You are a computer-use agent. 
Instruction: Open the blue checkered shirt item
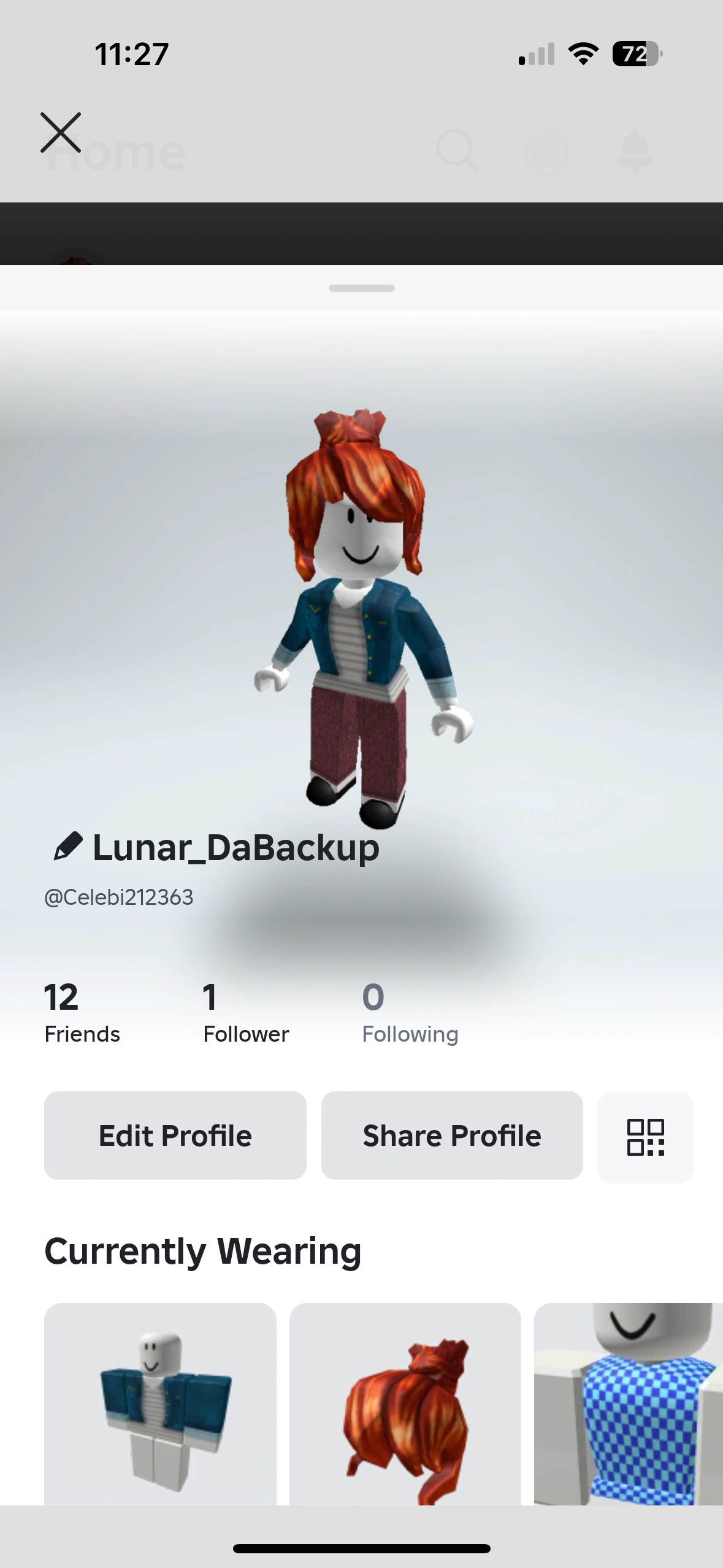(x=628, y=1404)
